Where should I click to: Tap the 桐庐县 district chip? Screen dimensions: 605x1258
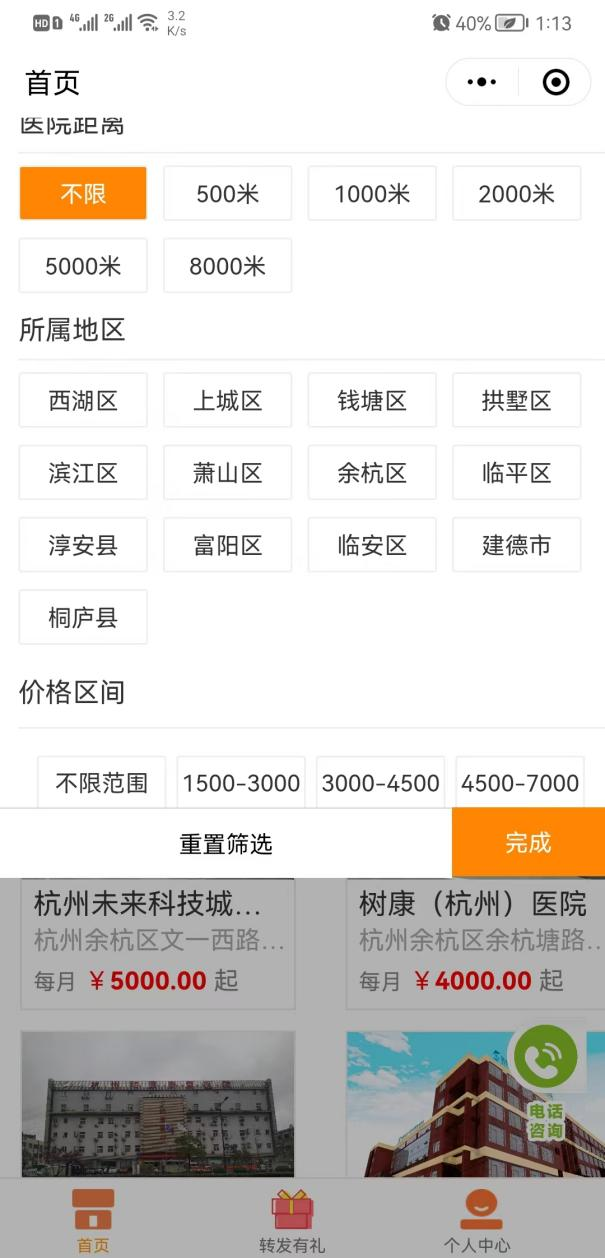point(83,617)
